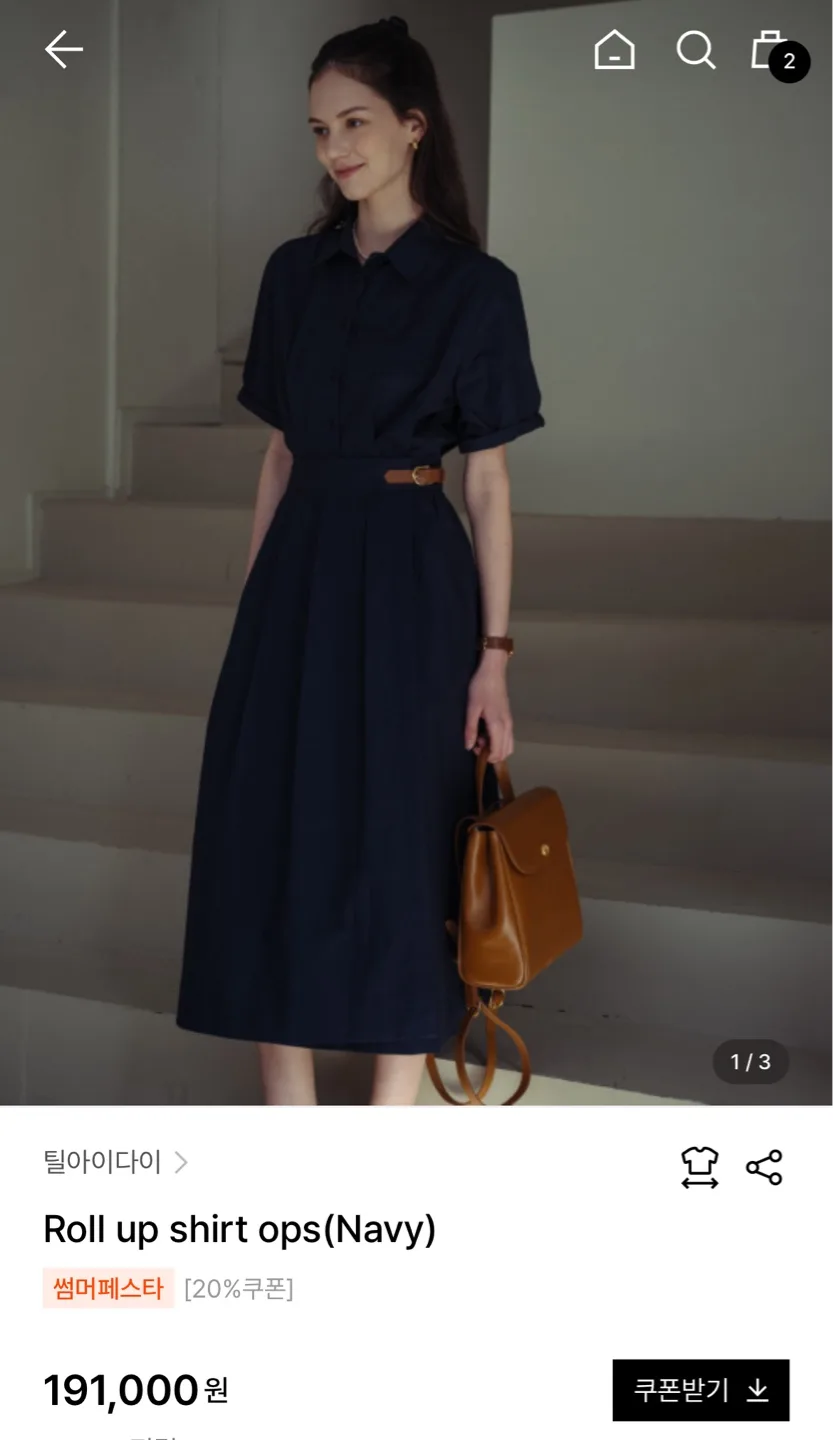833x1440 pixels.
Task: Open the size guide shirt icon
Action: pyautogui.click(x=699, y=1167)
